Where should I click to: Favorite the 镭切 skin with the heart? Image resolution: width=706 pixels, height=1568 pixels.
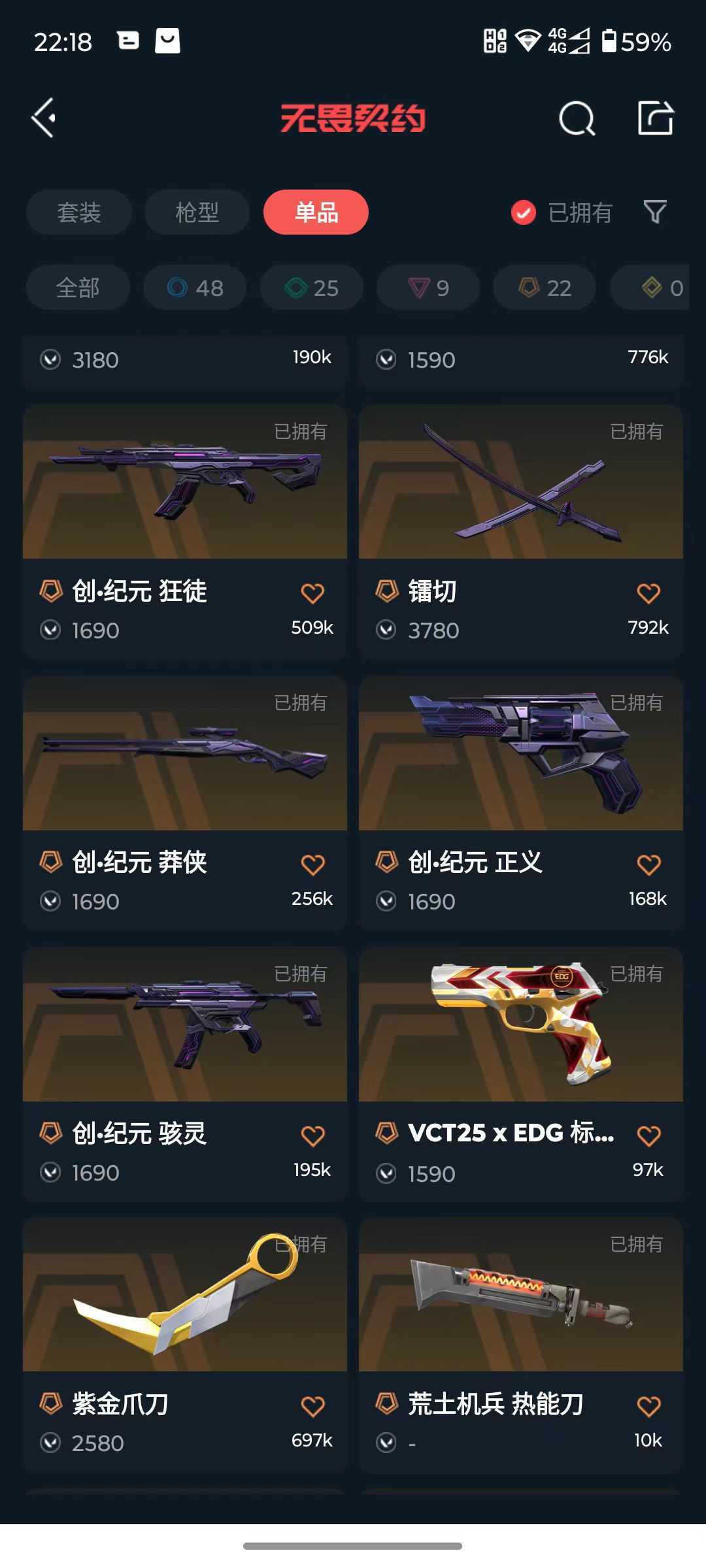point(648,593)
